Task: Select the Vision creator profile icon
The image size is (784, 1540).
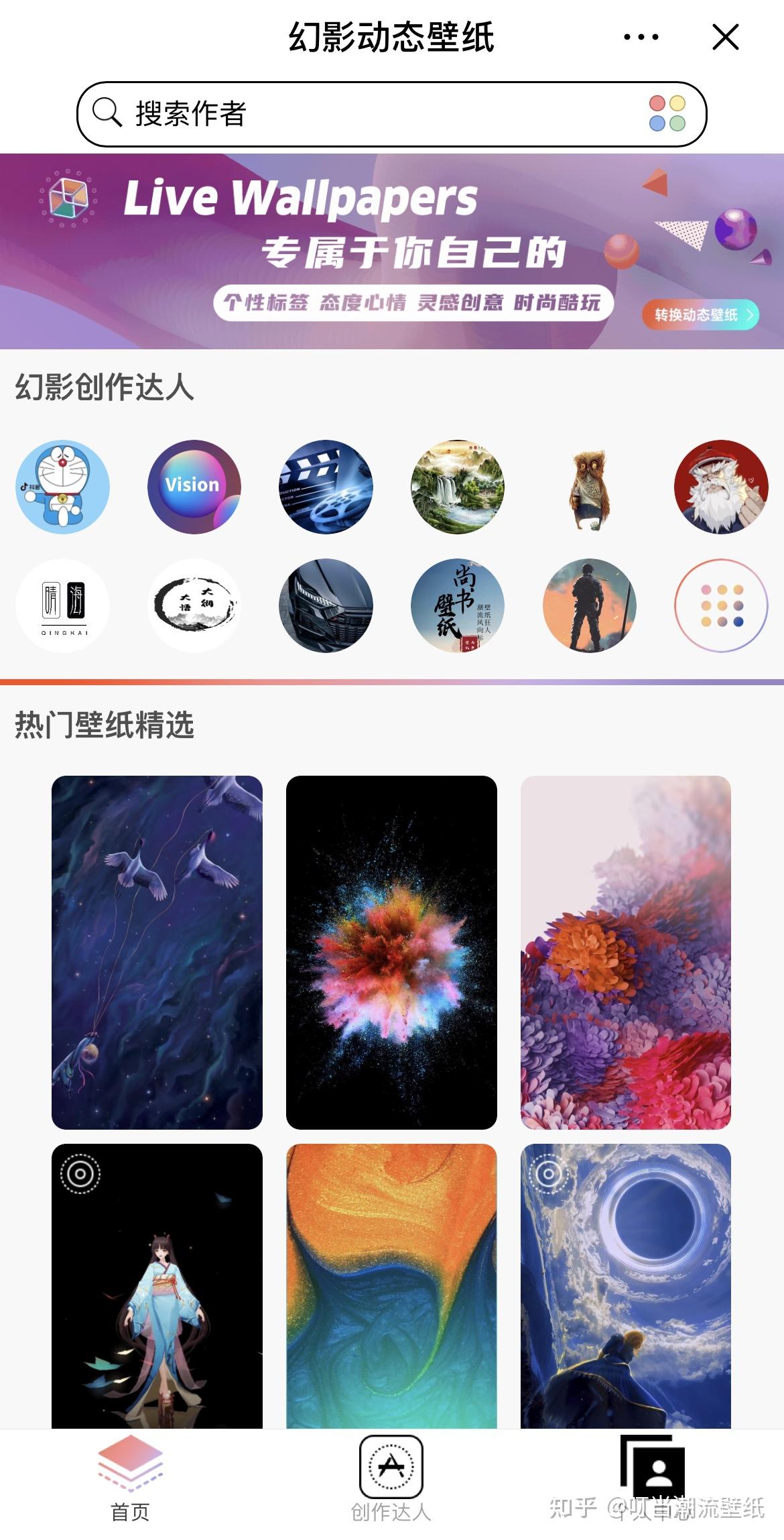Action: tap(193, 487)
